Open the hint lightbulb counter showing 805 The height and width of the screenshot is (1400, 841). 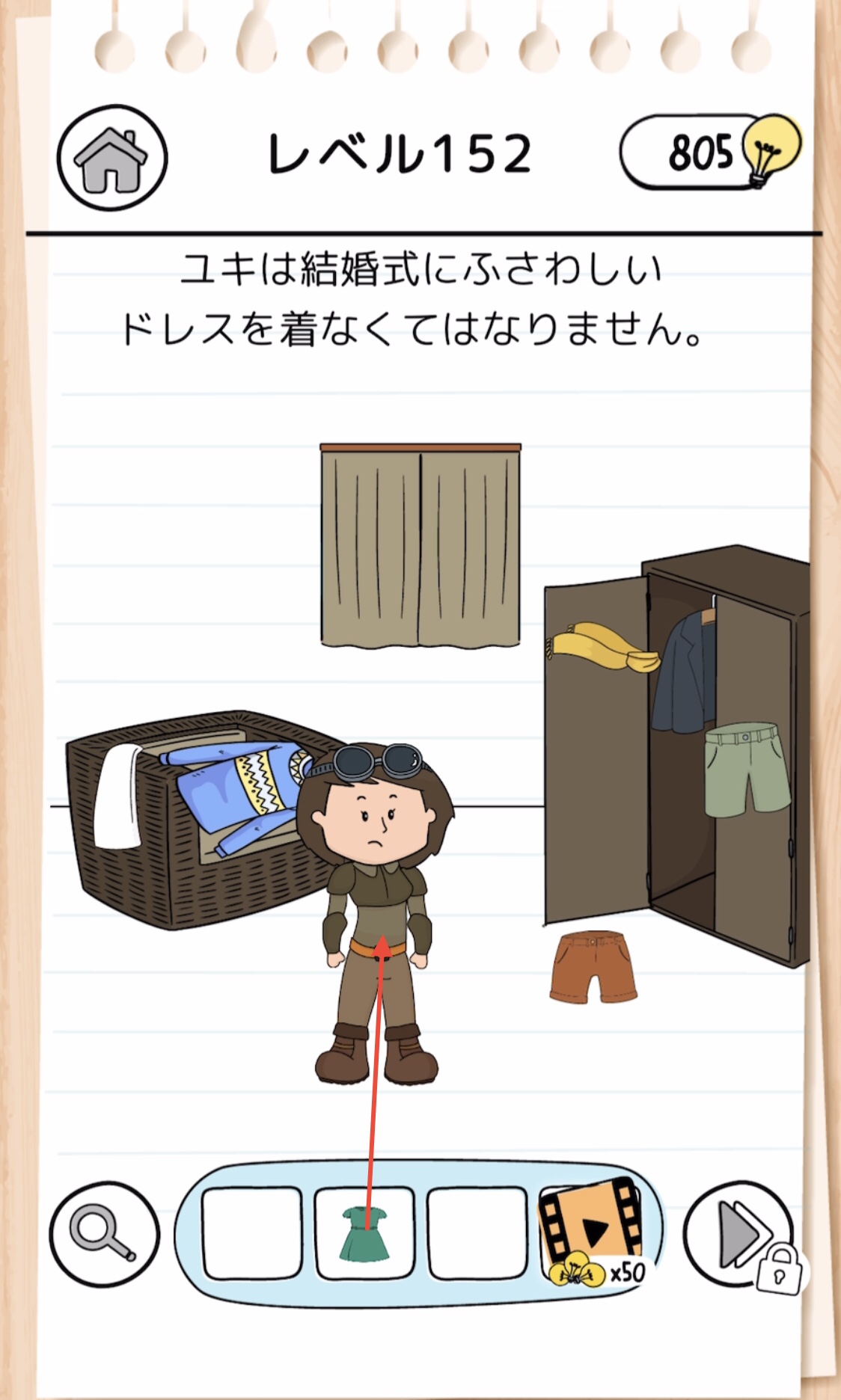pyautogui.click(x=709, y=152)
